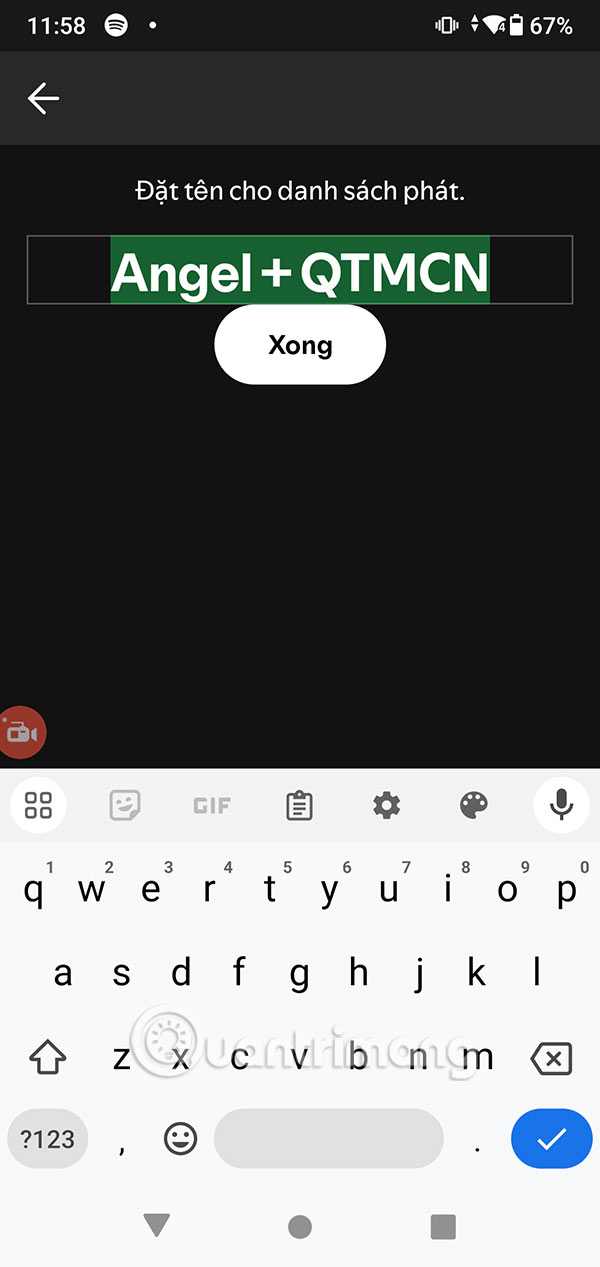Tap the system home button
This screenshot has height=1267, width=600.
(299, 1227)
